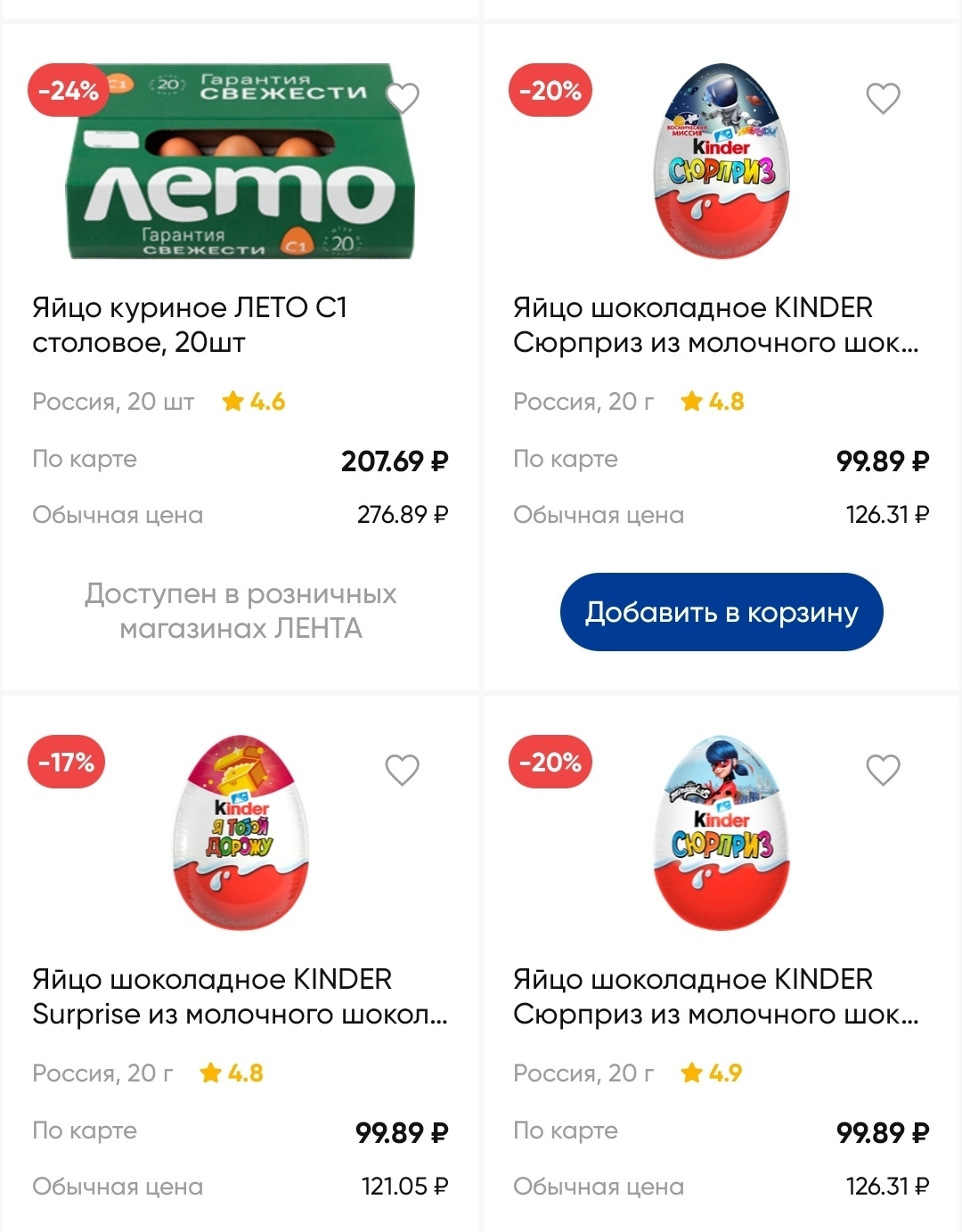This screenshot has height=1232, width=962.
Task: Save the Kinder Сюрприз rated 4.9 to favorites
Action: 883,770
